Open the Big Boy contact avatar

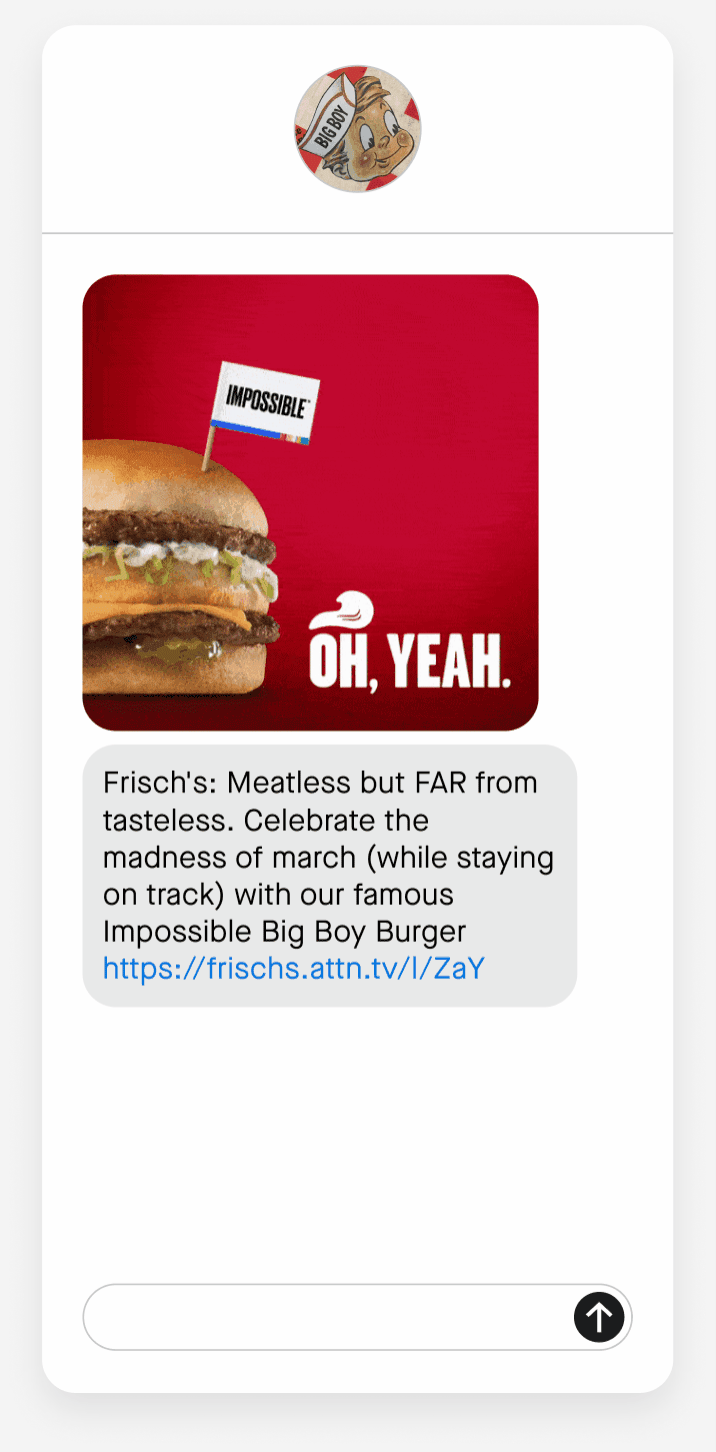(x=357, y=129)
